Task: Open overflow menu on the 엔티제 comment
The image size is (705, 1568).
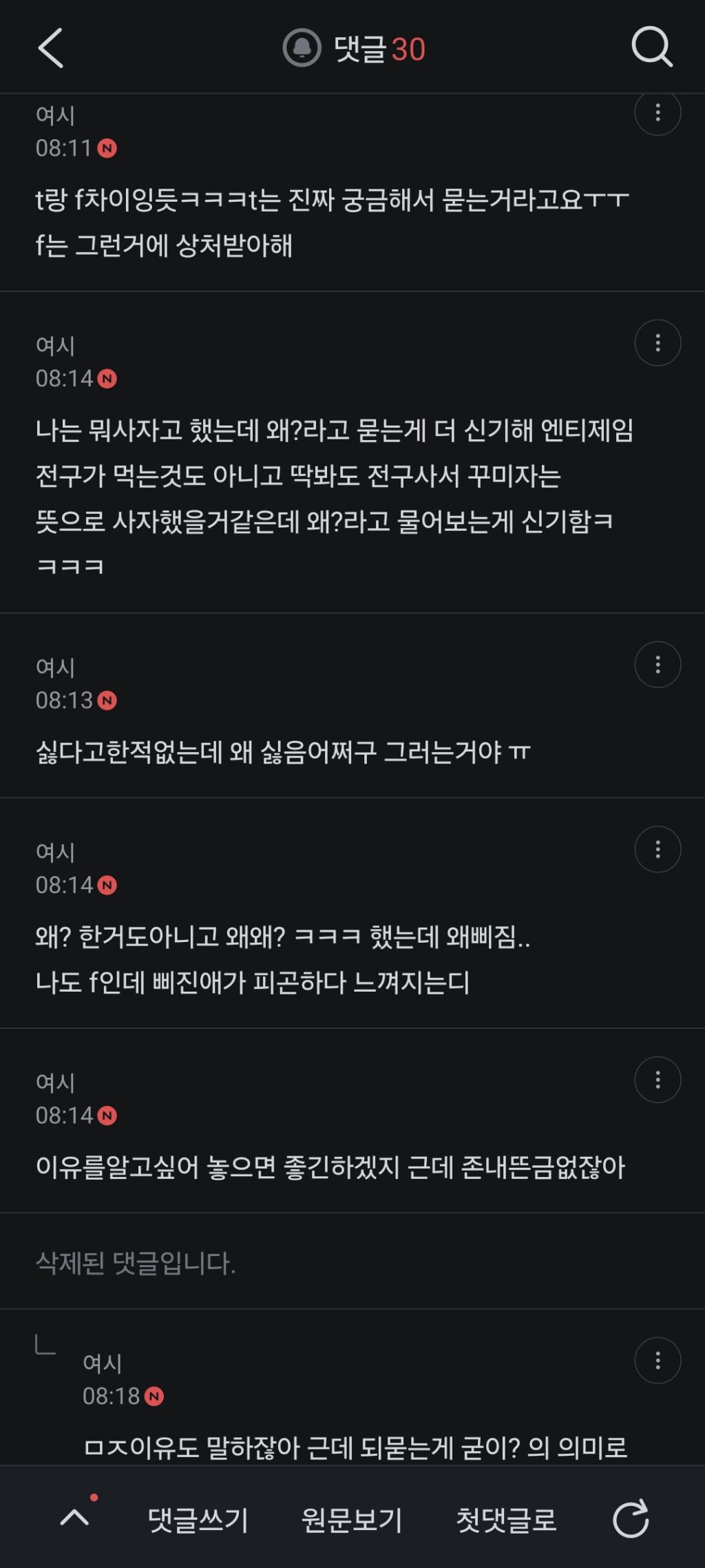Action: tap(657, 342)
